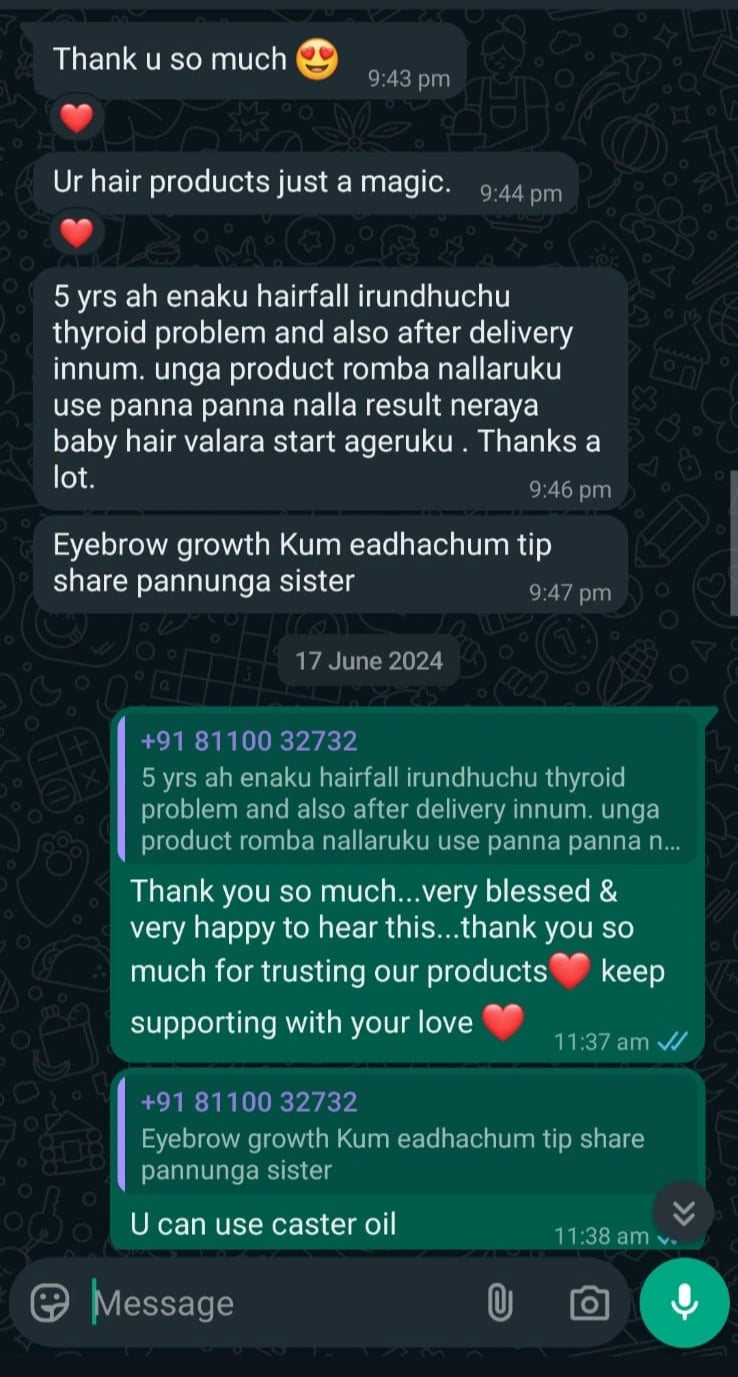Jump to latest messages with the down arrow
This screenshot has height=1377, width=738.
click(x=684, y=1213)
